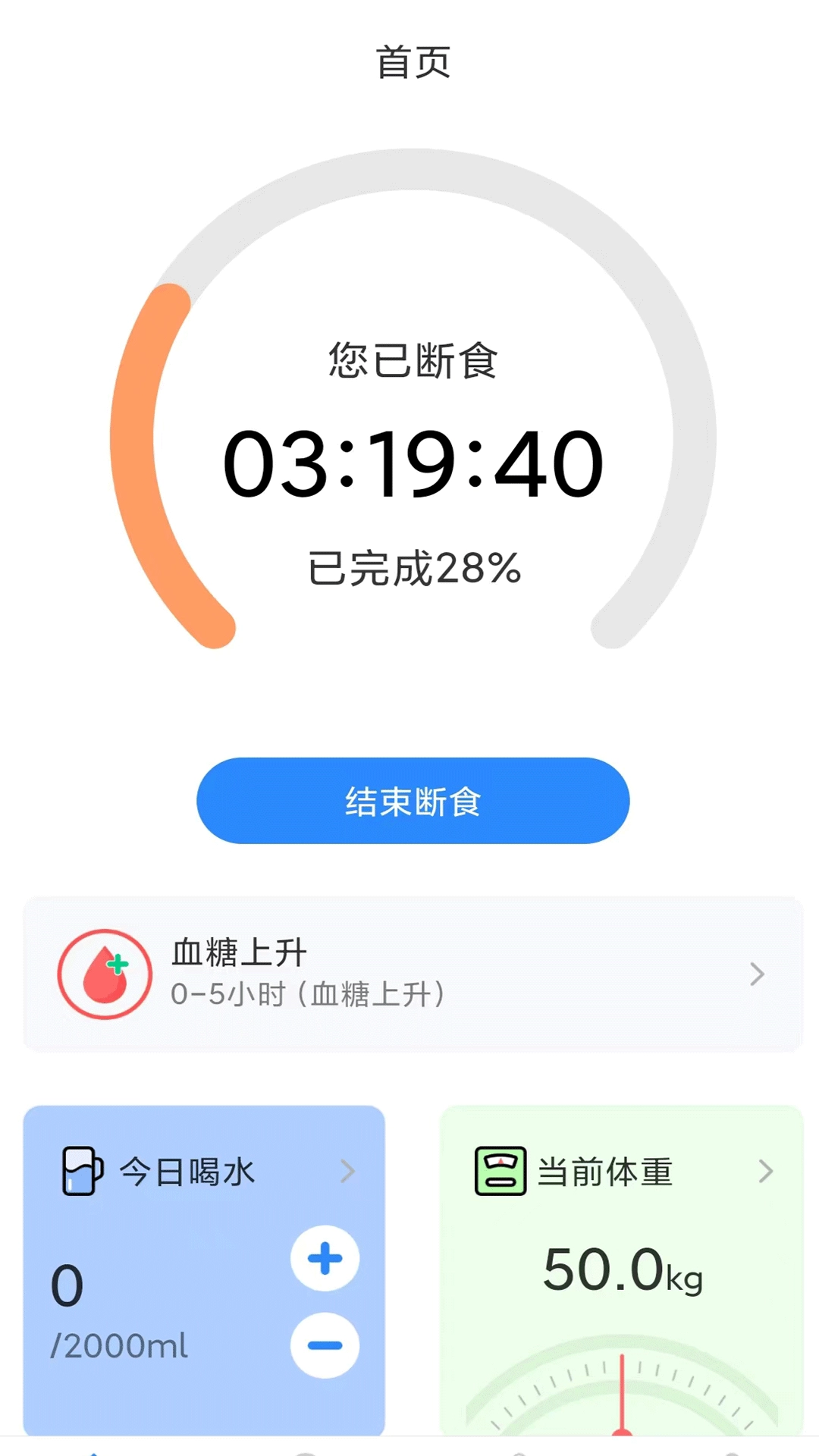Increase water intake with the plus button
This screenshot has height=1456, width=819.
325,1257
